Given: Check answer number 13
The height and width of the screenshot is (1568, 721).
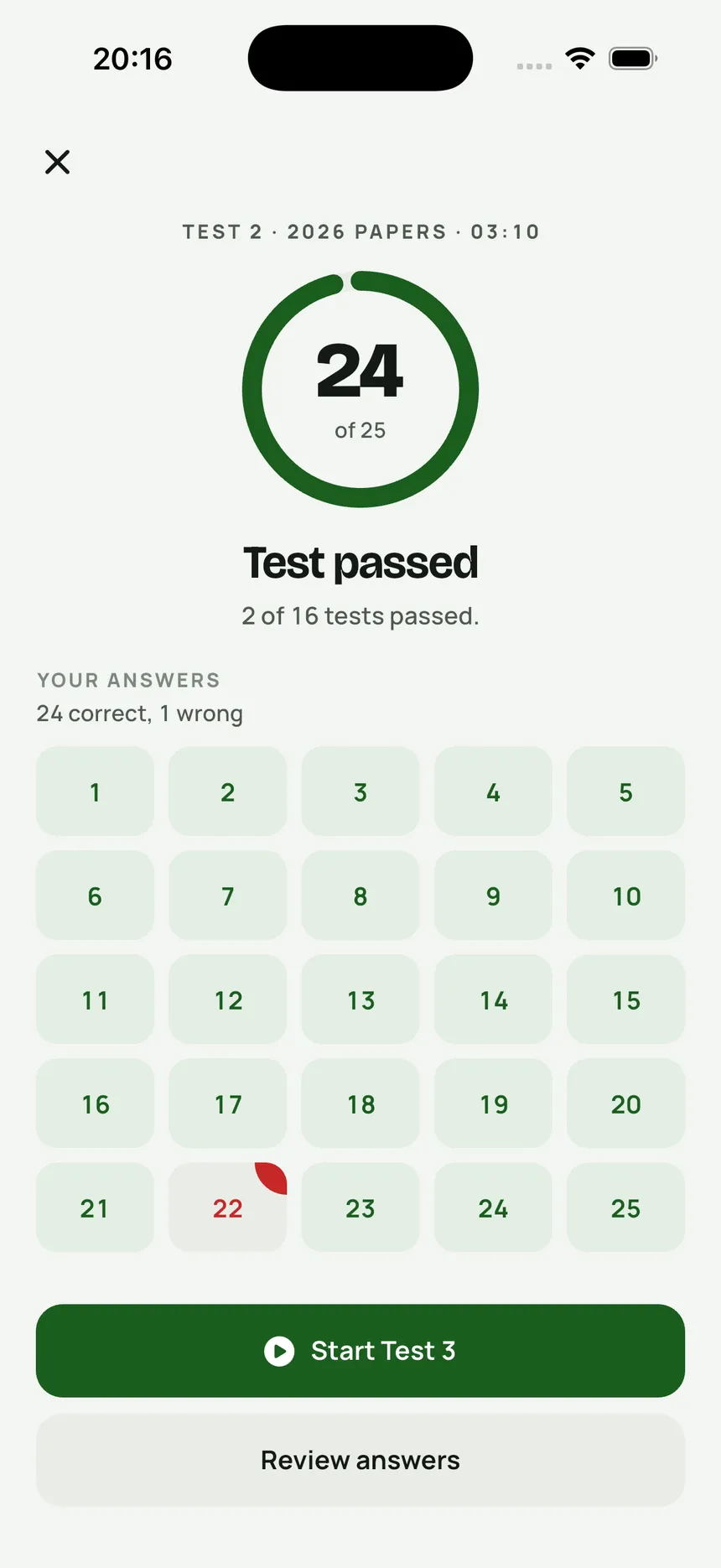Looking at the screenshot, I should tap(360, 999).
